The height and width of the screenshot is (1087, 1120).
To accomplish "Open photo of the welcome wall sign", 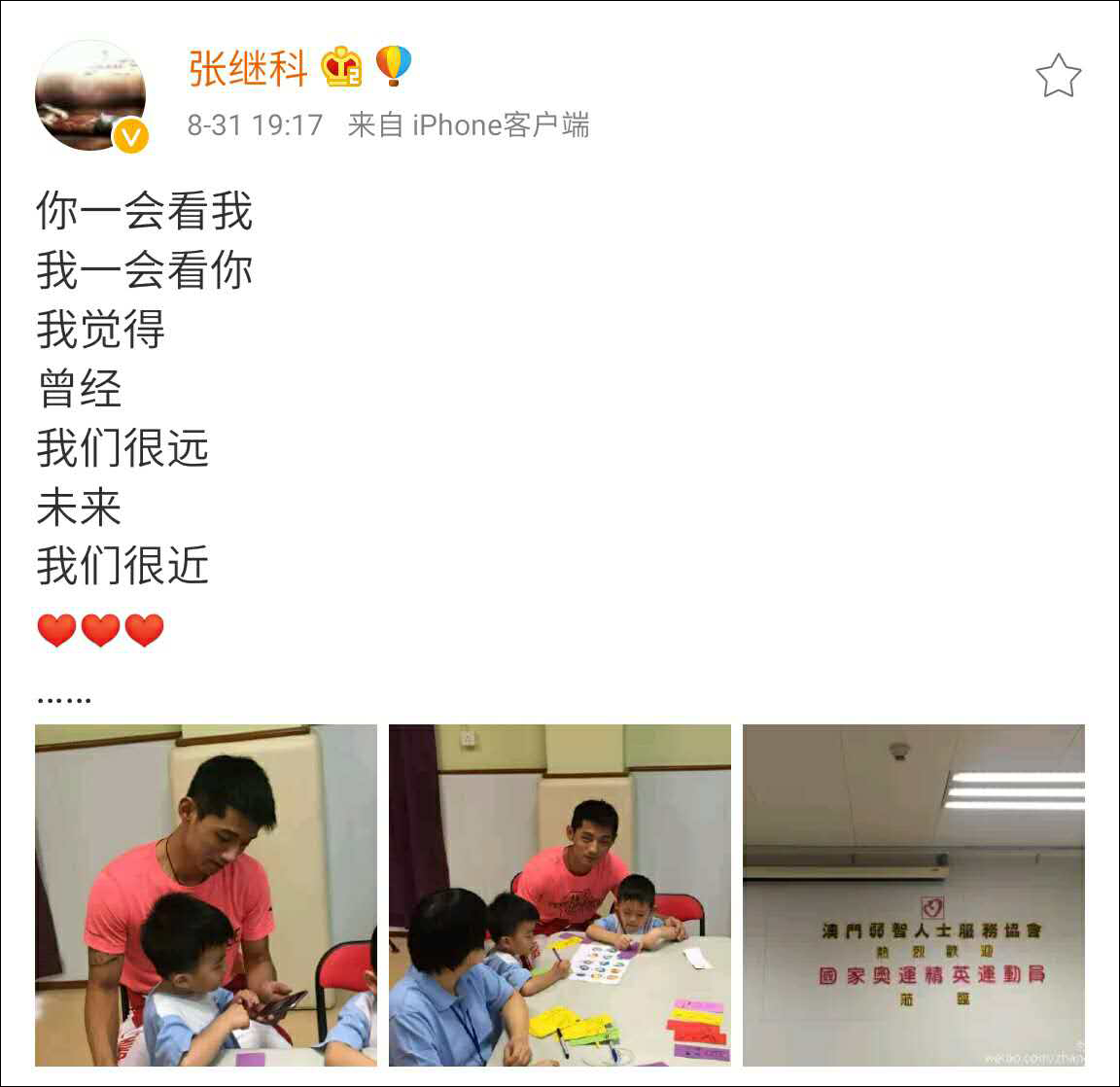I will [x=913, y=894].
